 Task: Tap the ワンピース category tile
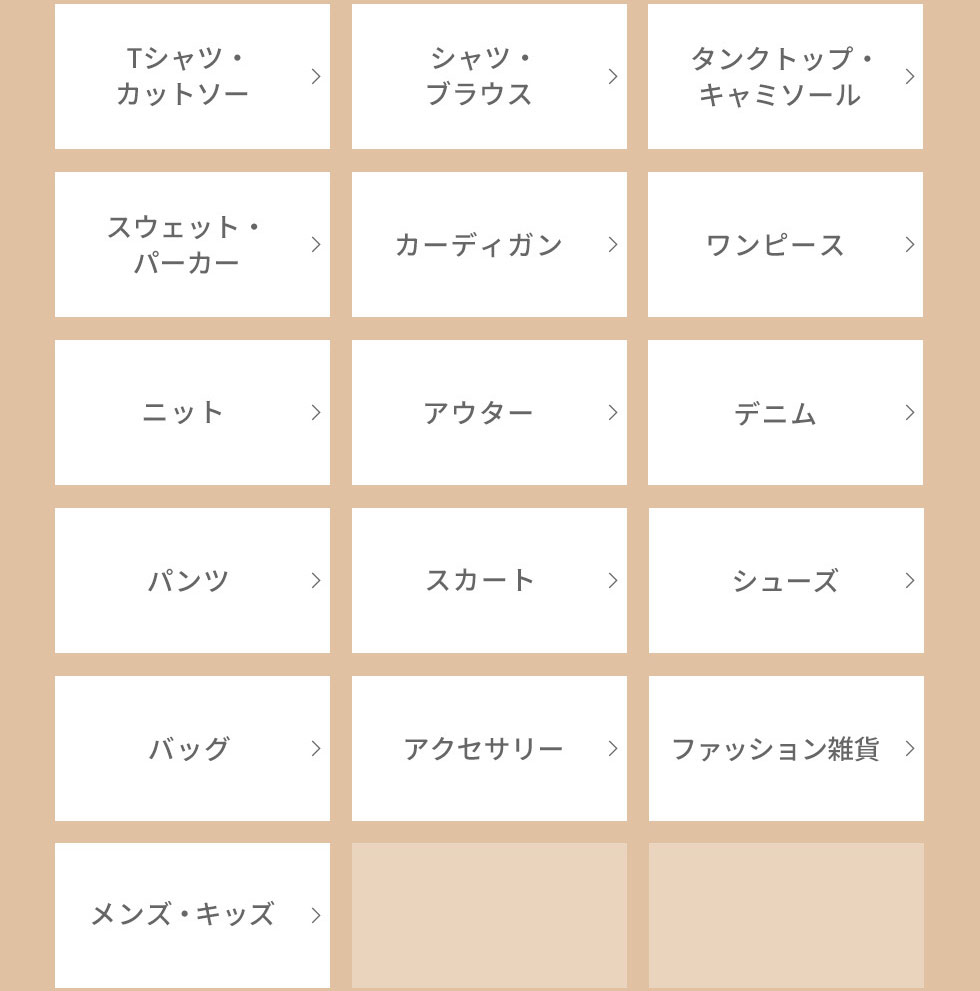(785, 245)
